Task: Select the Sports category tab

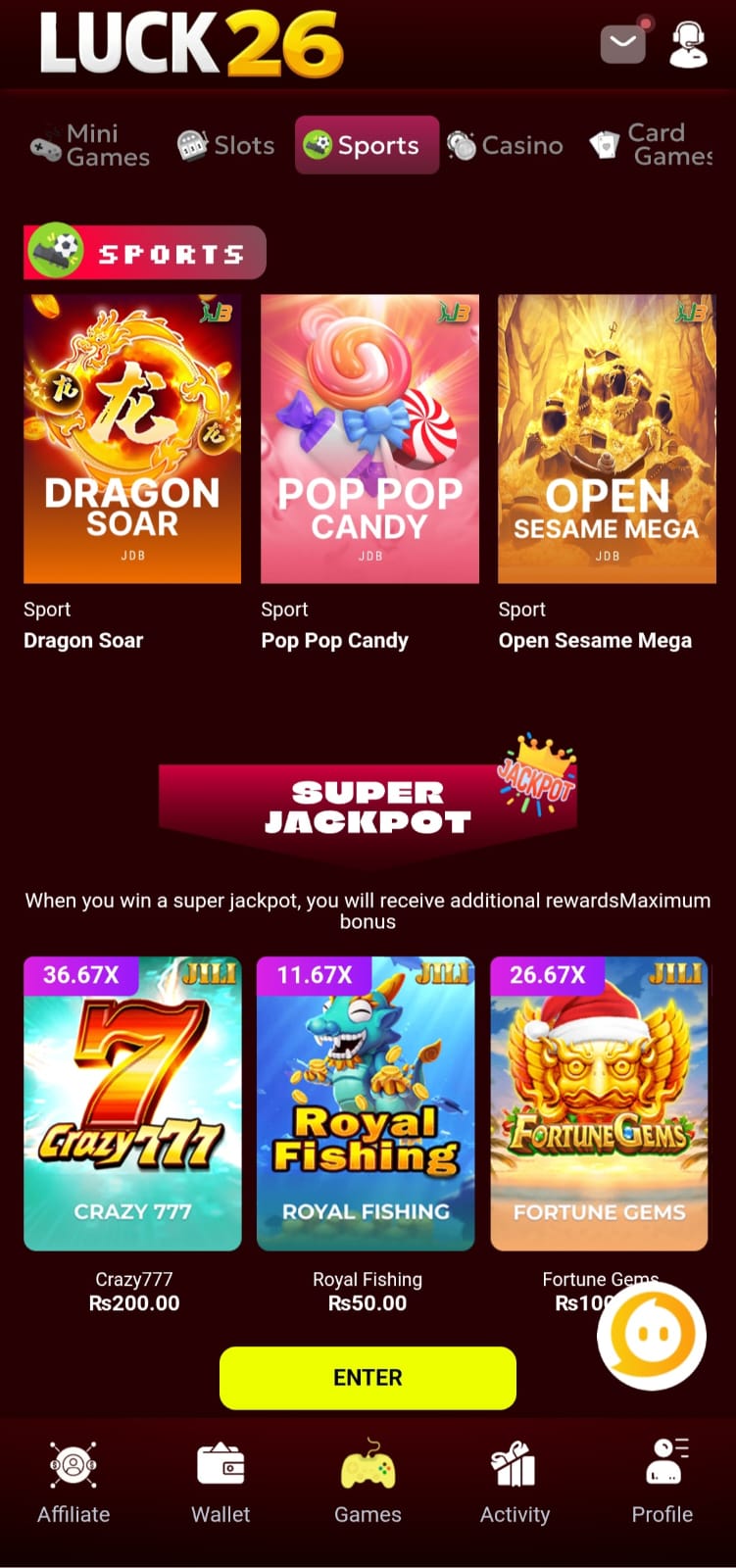Action: pos(367,145)
